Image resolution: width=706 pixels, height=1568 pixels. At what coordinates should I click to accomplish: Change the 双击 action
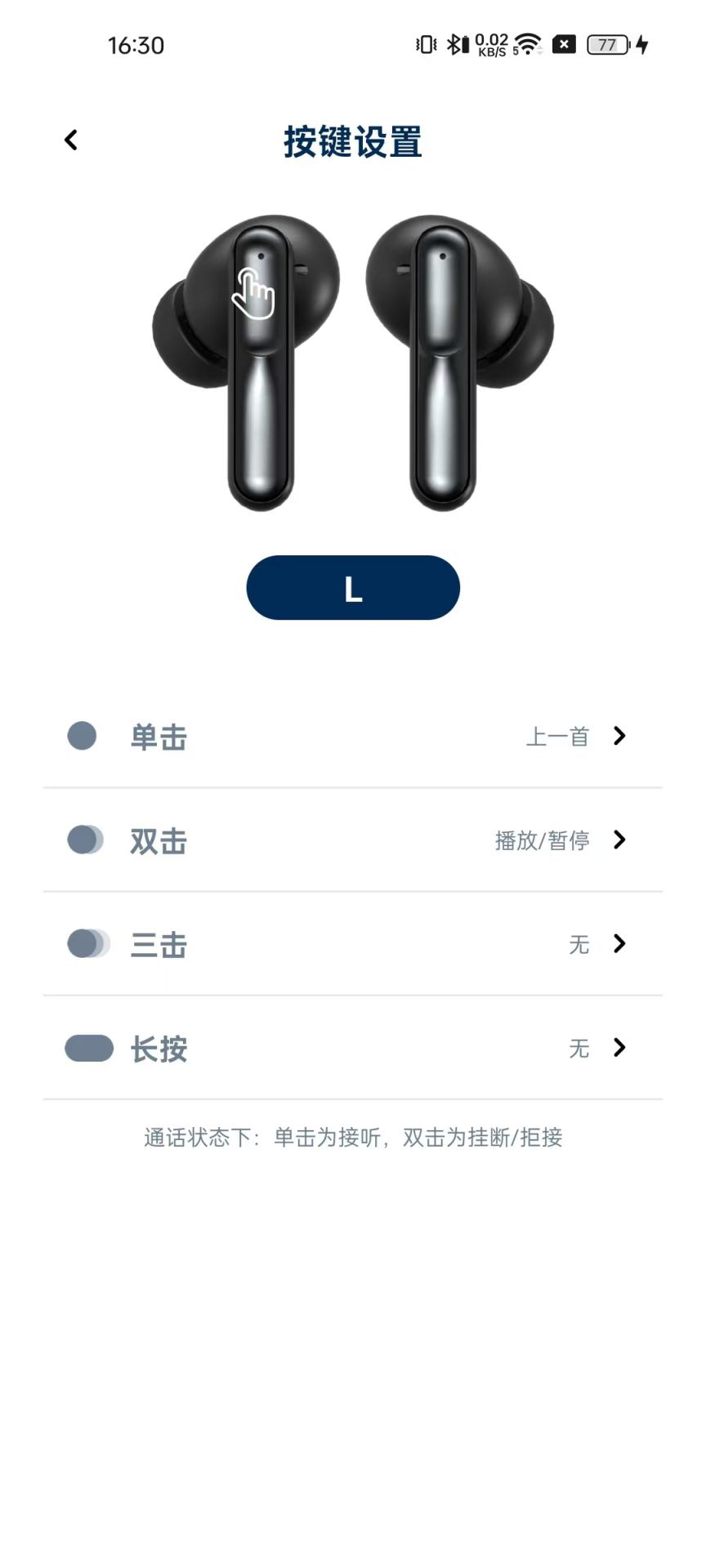click(x=353, y=840)
